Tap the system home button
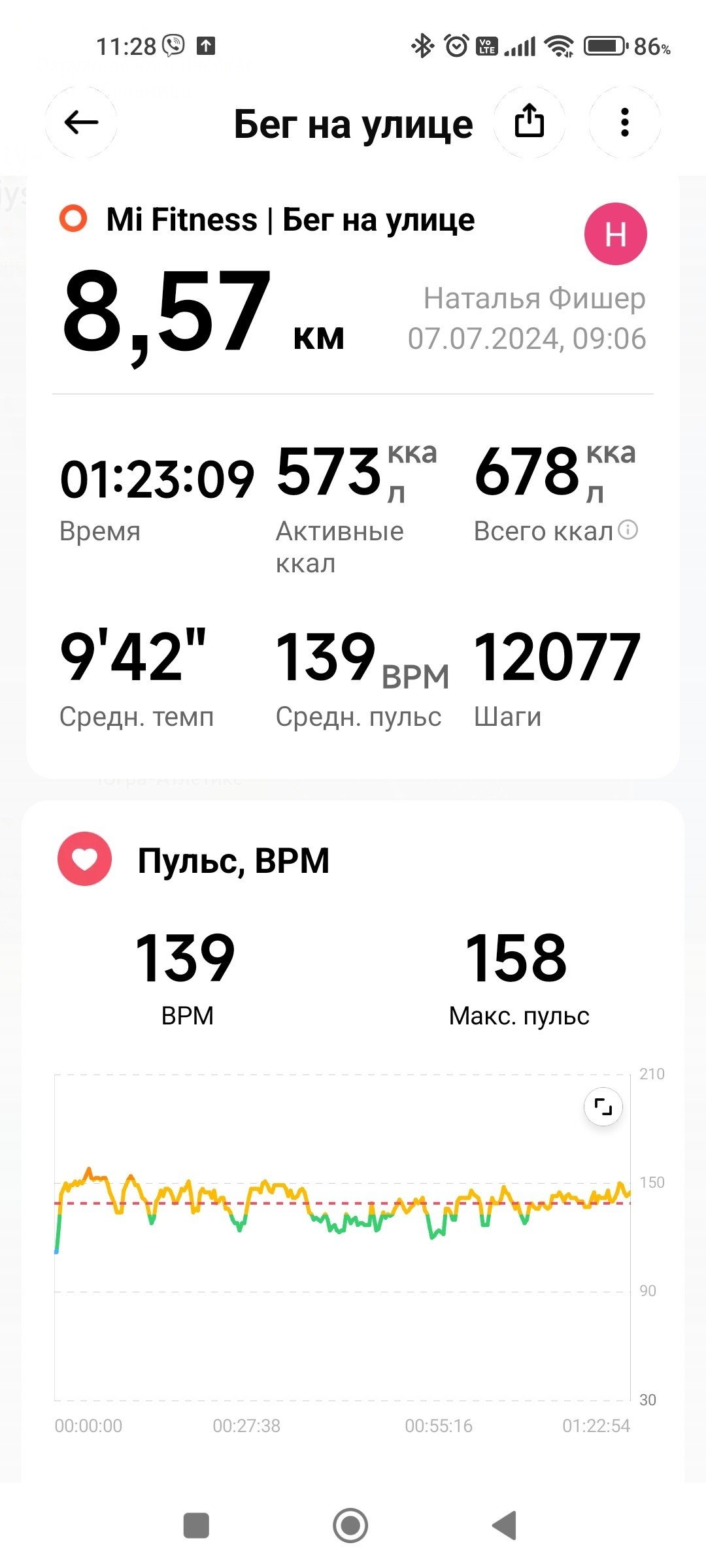706x1568 pixels. pos(350,1526)
